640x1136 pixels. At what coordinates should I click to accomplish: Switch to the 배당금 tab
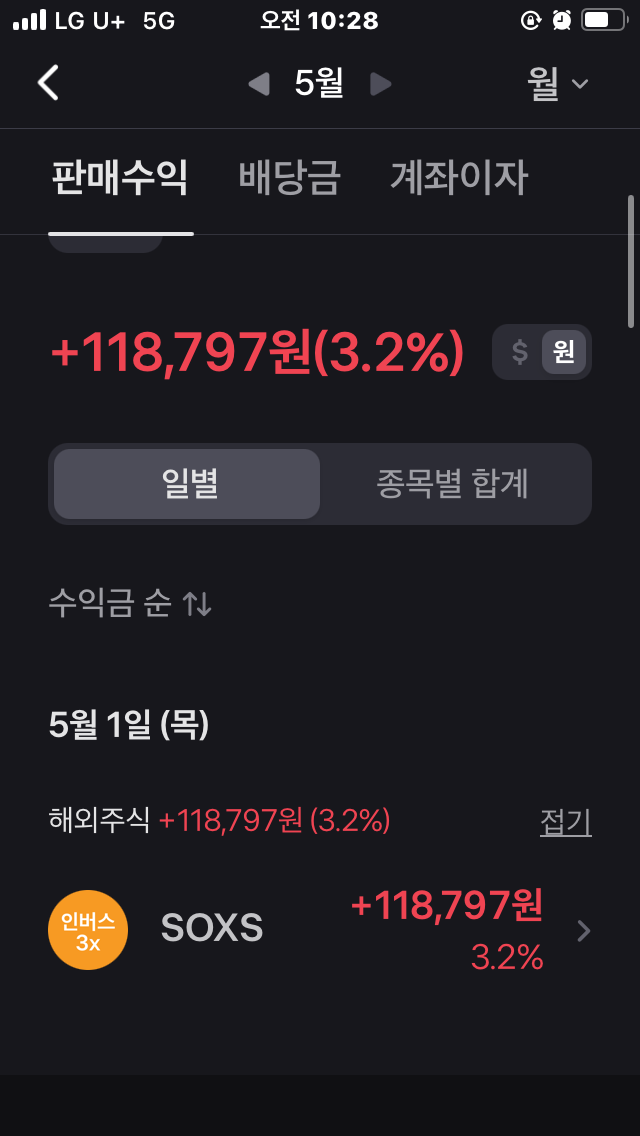[289, 178]
